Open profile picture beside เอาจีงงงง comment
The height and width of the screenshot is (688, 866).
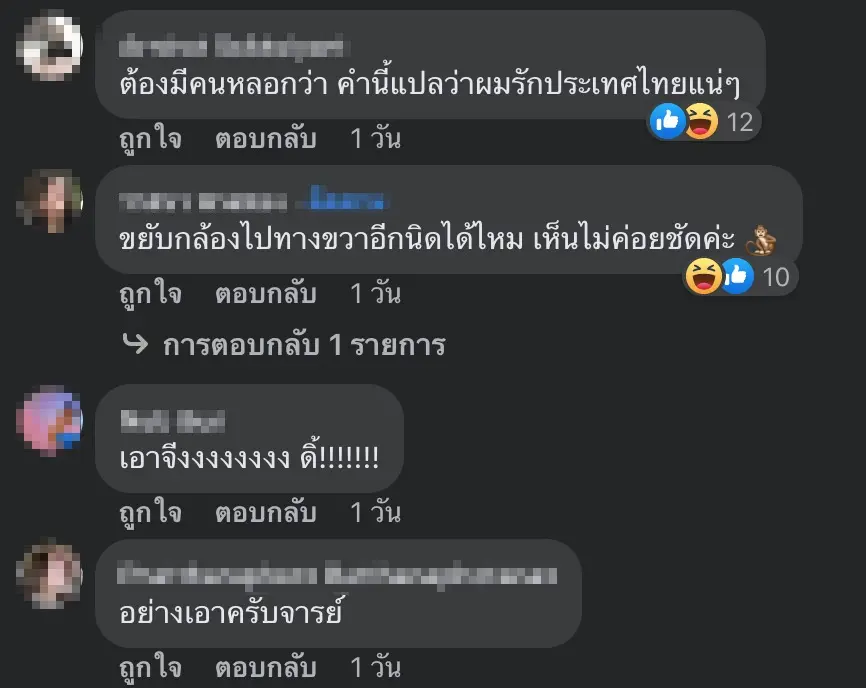coord(50,419)
